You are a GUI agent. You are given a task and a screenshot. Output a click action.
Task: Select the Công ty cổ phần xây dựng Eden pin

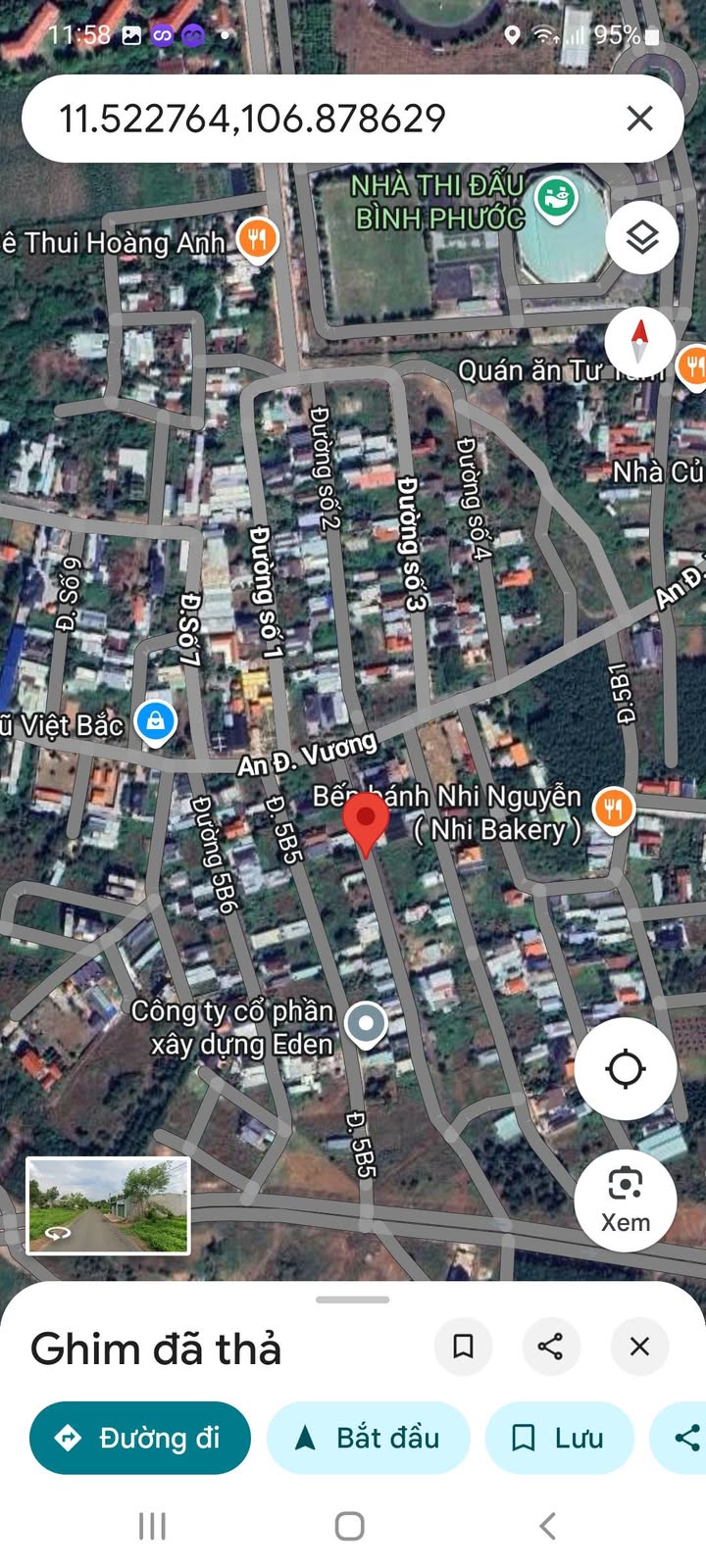point(367,1025)
